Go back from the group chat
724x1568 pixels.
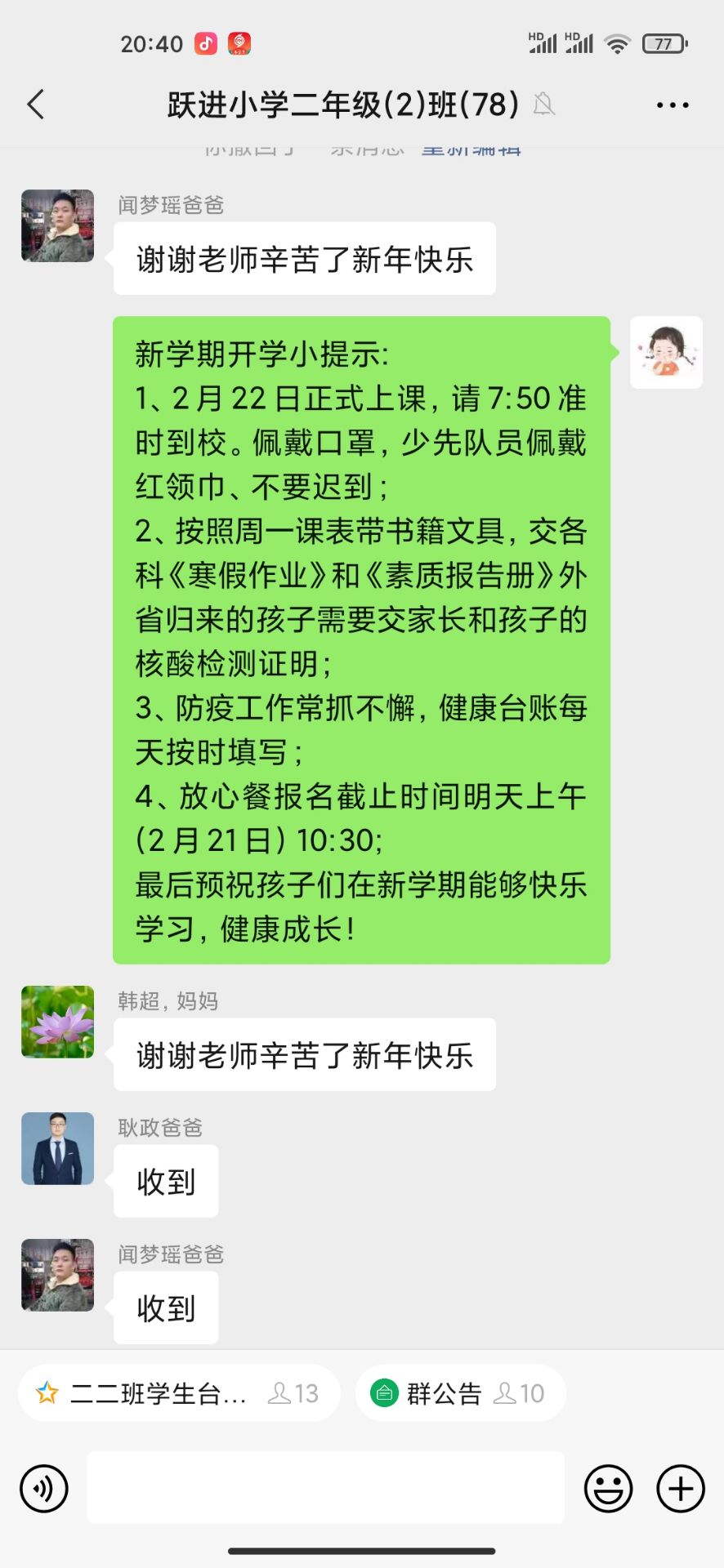tap(36, 105)
